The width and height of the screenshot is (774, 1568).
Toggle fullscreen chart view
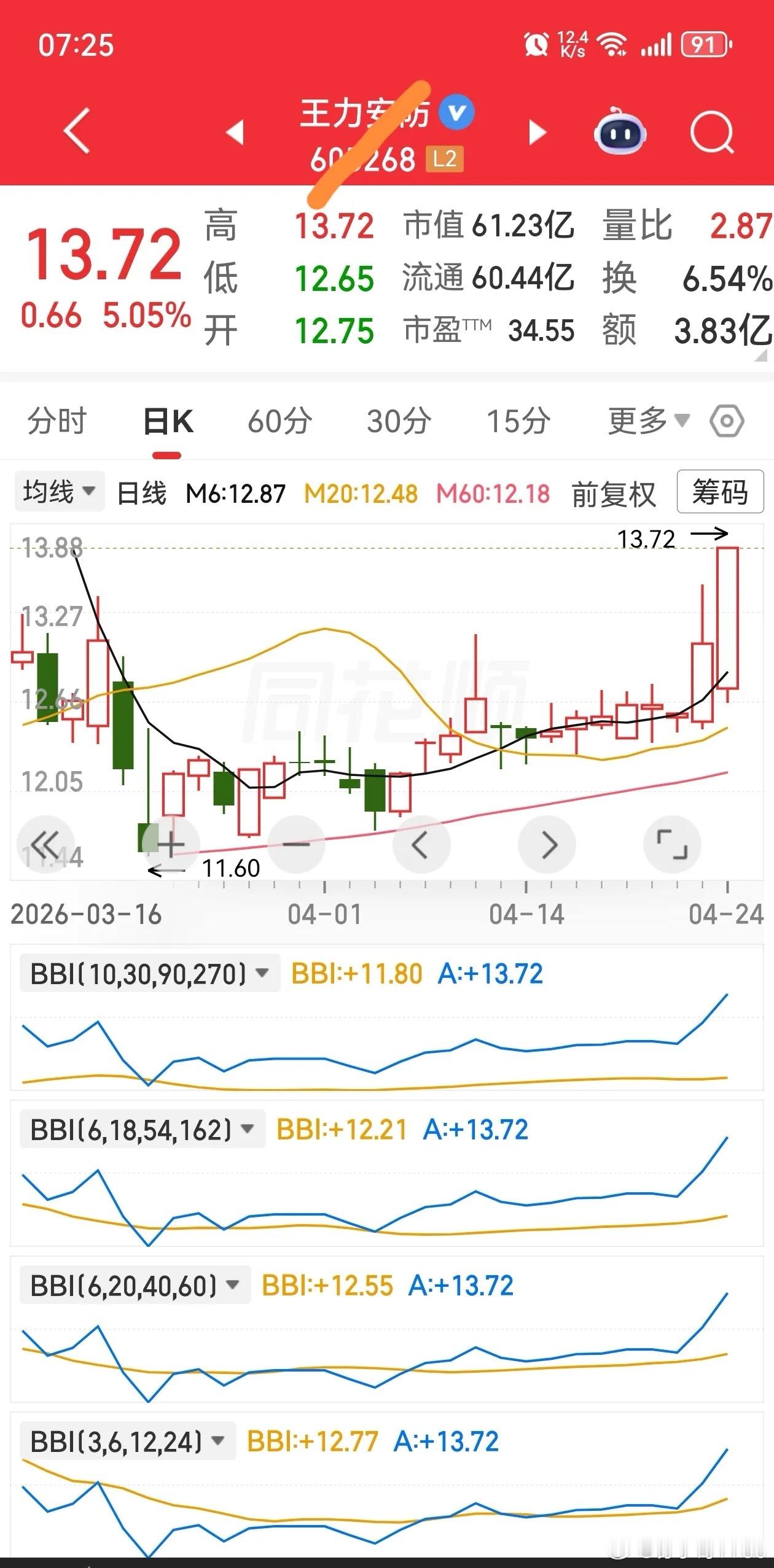(x=672, y=845)
